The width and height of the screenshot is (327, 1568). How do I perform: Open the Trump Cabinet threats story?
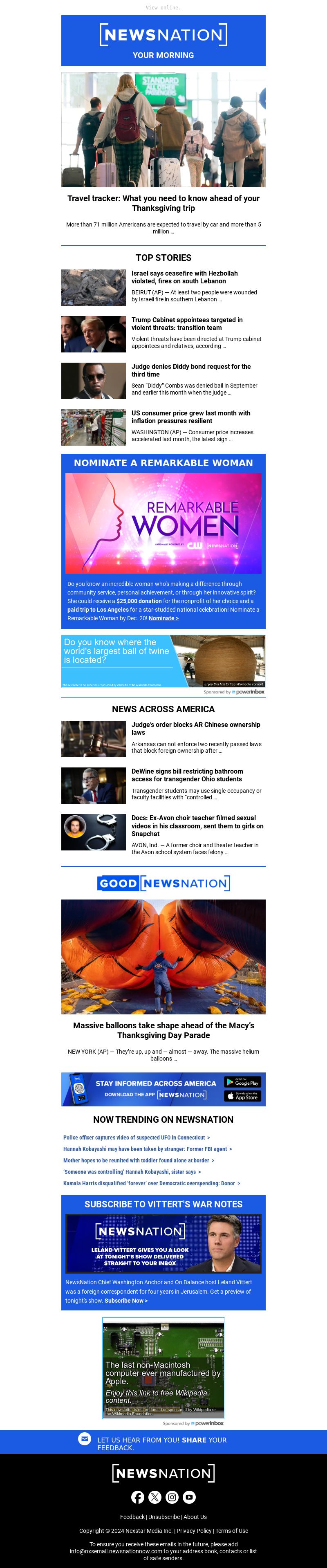187,323
